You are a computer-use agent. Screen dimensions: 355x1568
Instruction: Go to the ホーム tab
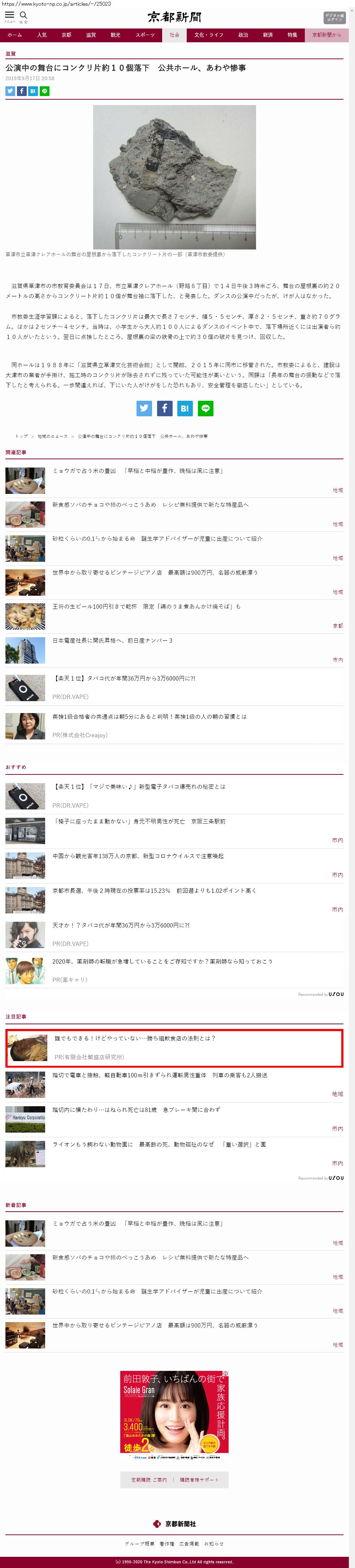14,35
